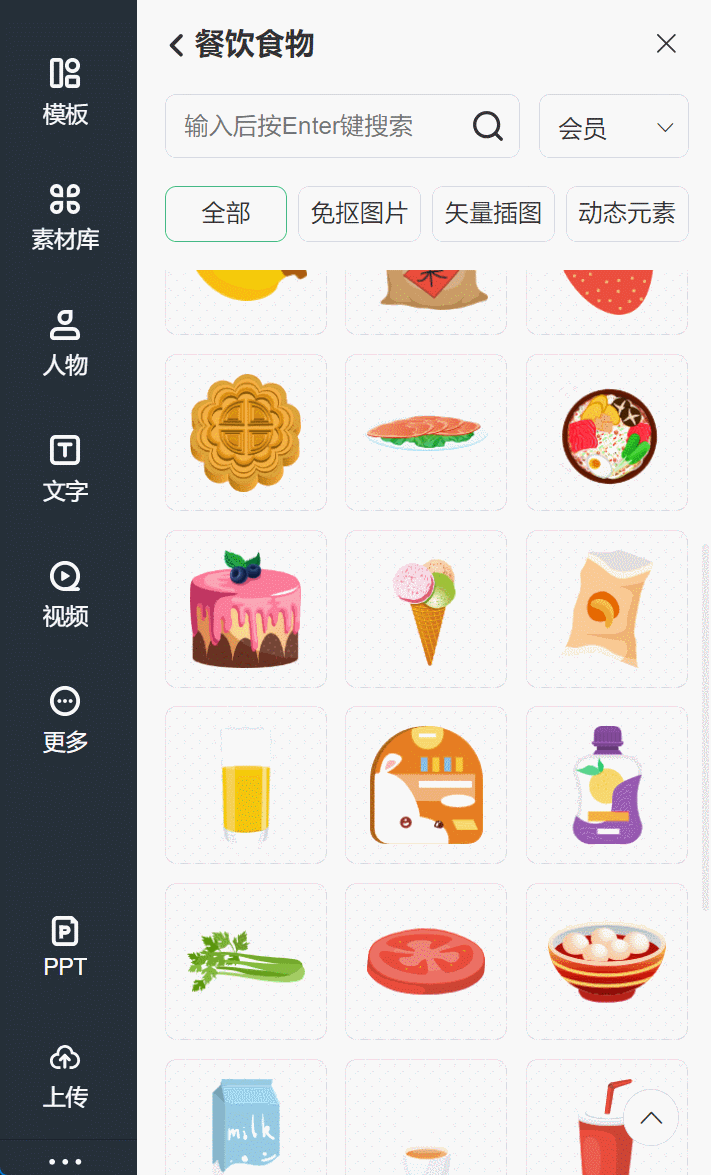Open PPT in the sidebar
Screen dimensions: 711x1175
65,946
